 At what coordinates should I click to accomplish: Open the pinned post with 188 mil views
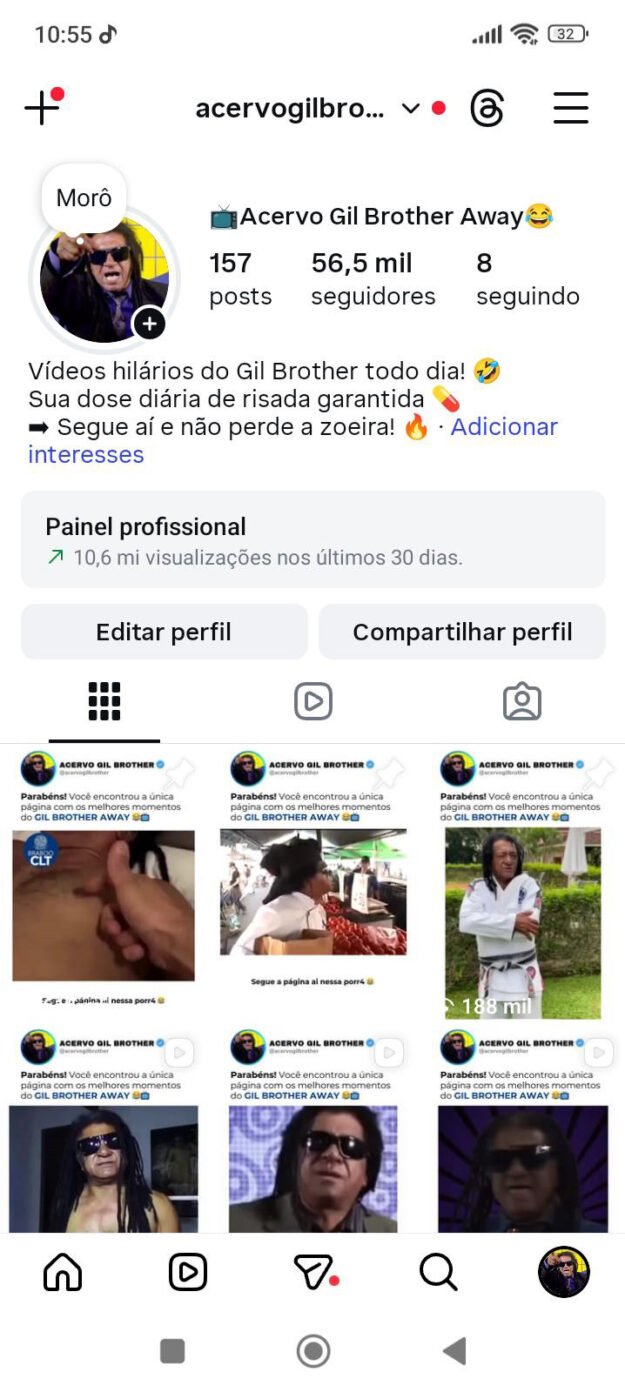click(520, 885)
